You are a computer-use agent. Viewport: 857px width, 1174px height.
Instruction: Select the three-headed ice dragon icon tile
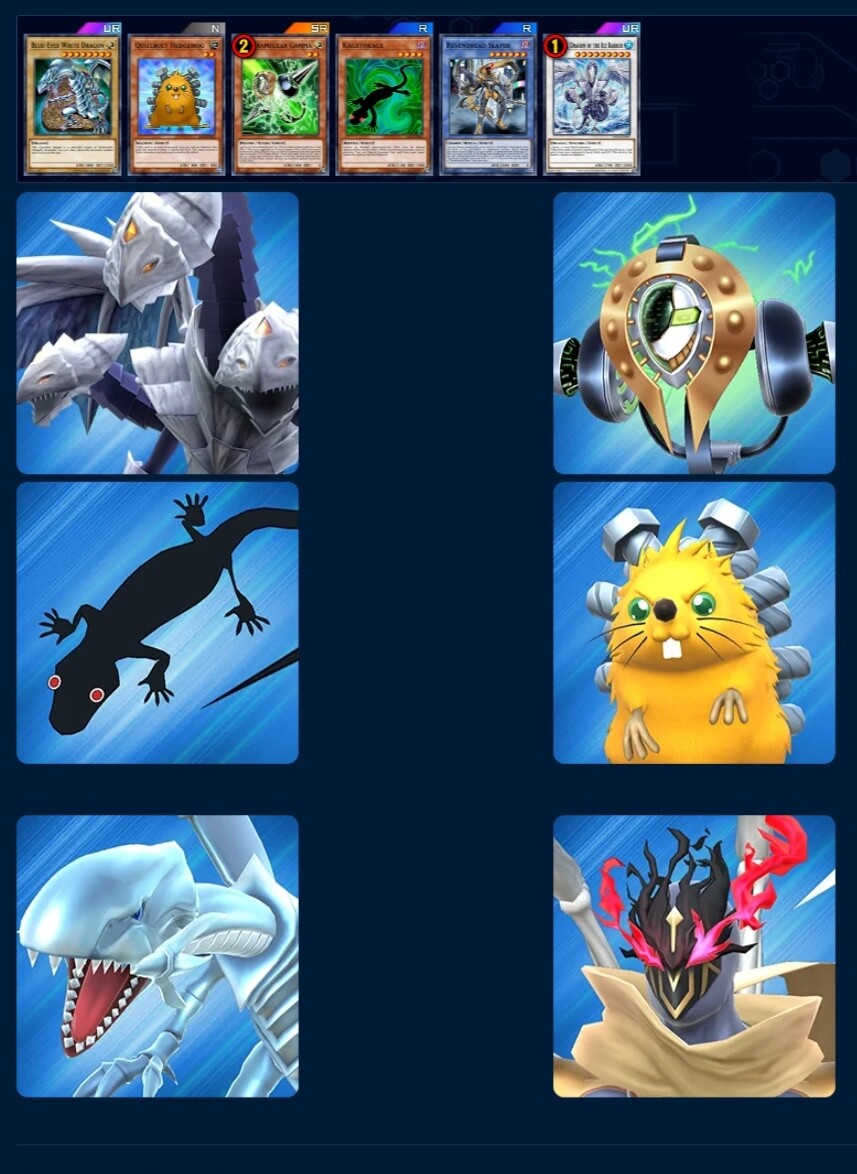157,333
